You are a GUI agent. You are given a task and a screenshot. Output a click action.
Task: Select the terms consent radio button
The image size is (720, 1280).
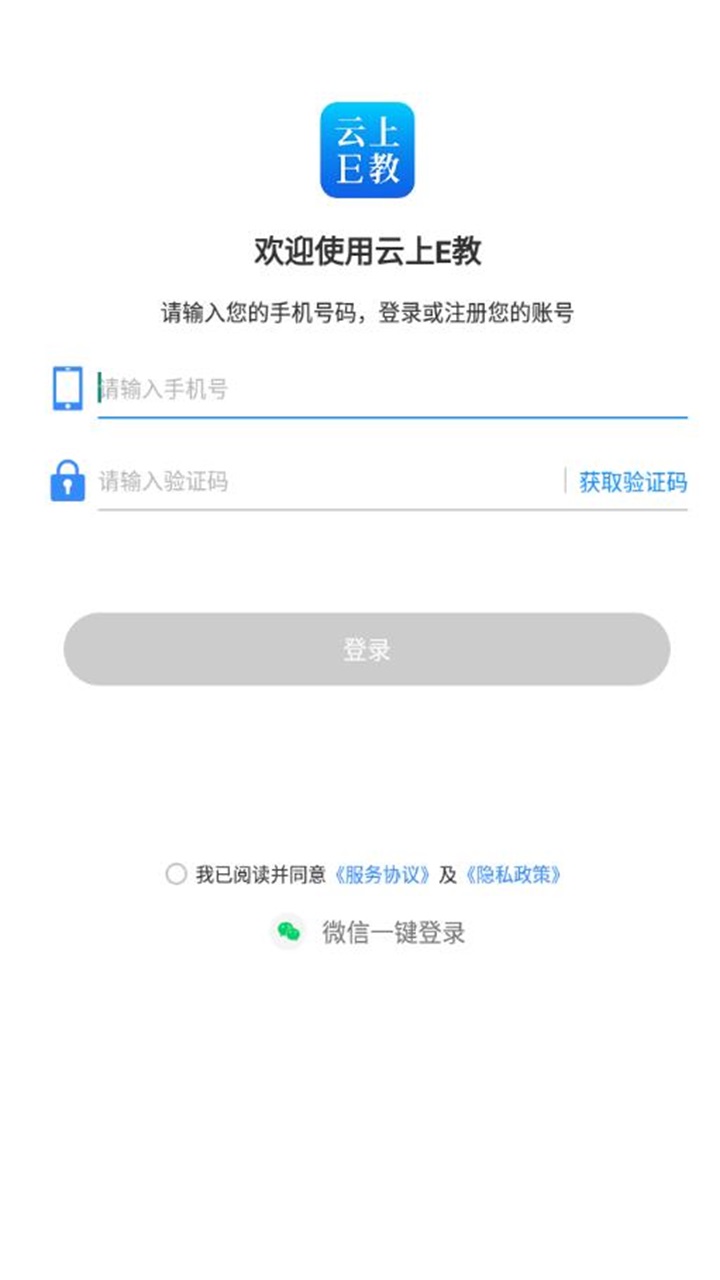176,872
